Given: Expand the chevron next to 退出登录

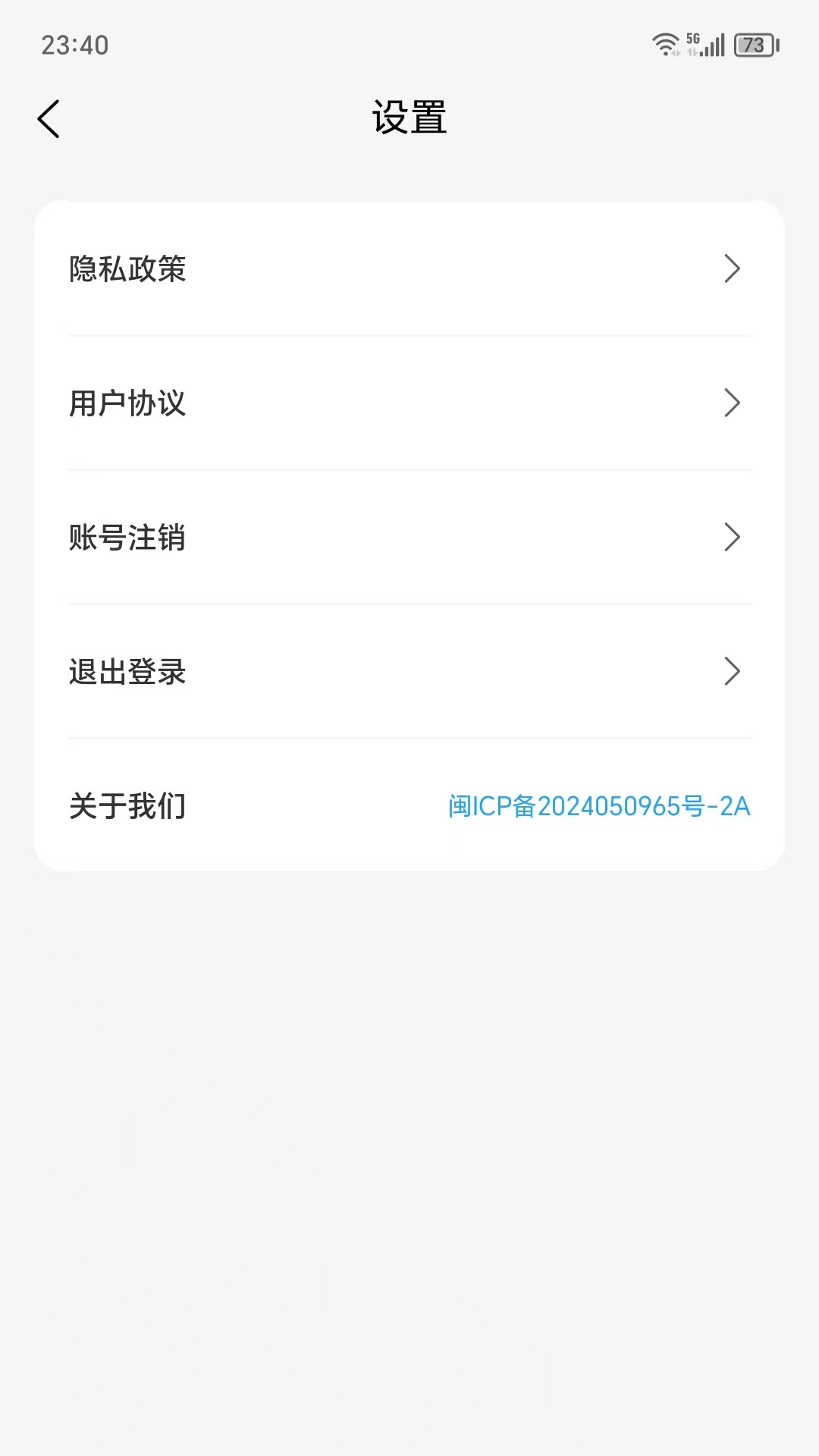Looking at the screenshot, I should [x=731, y=672].
